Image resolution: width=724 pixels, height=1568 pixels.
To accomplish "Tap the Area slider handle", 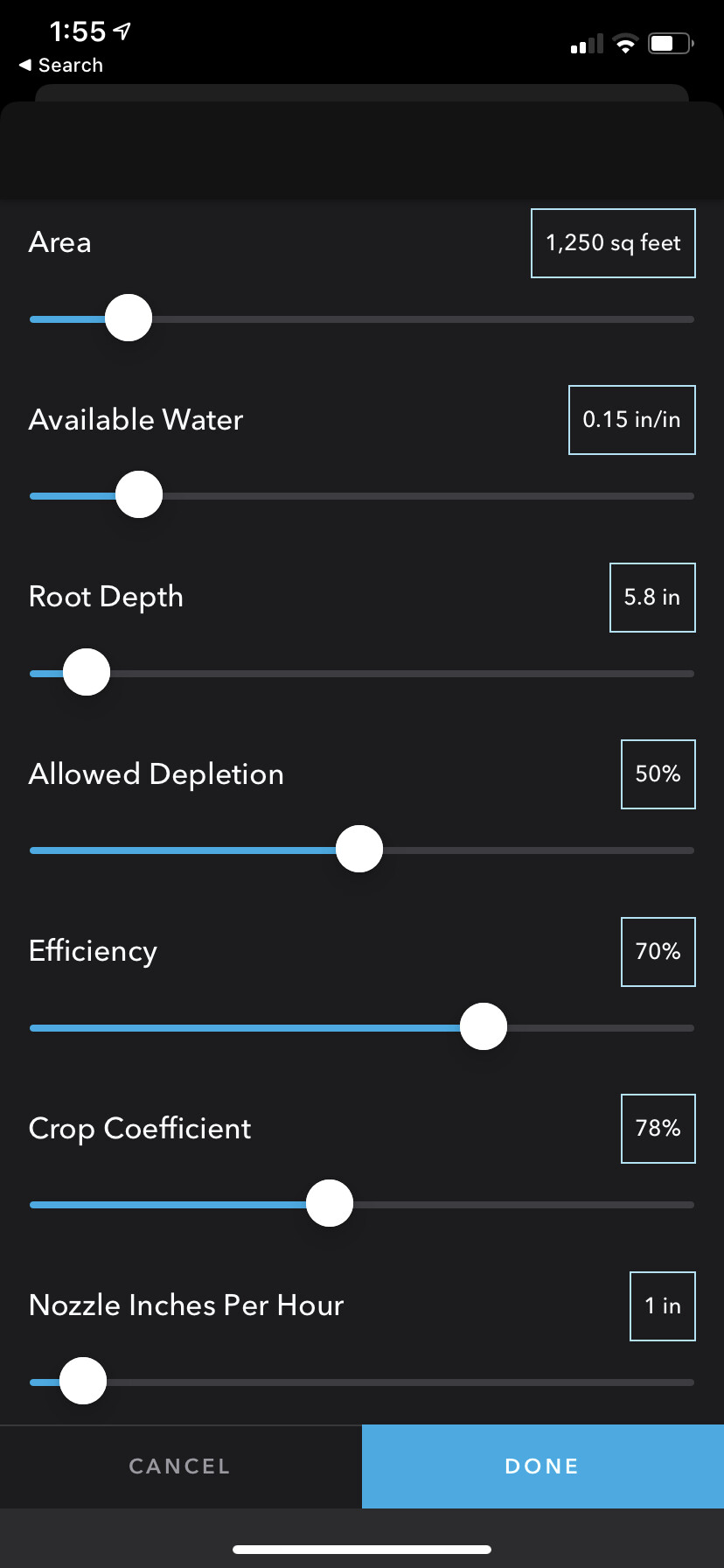I will click(129, 318).
